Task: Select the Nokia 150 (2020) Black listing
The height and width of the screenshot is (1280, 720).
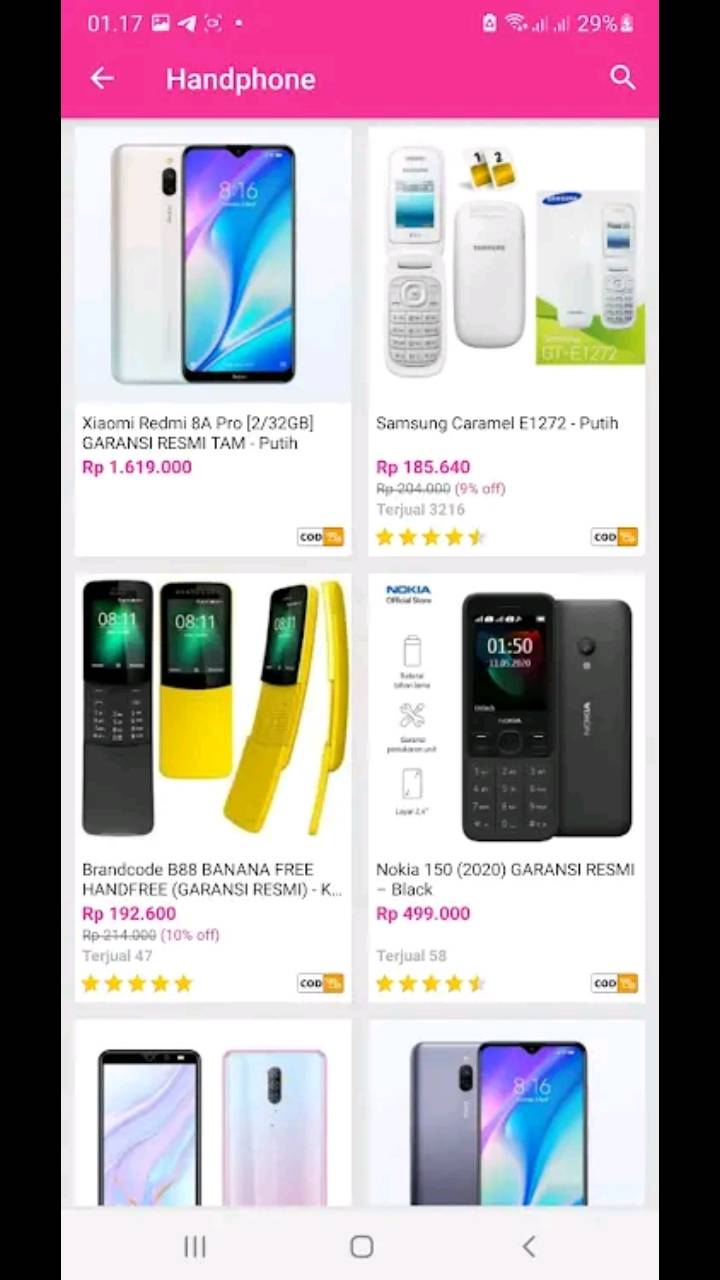Action: click(x=506, y=788)
